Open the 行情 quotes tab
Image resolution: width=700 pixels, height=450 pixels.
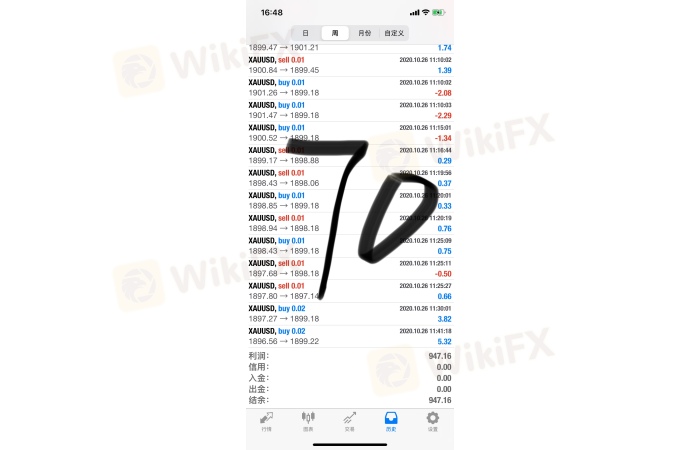[x=266, y=420]
